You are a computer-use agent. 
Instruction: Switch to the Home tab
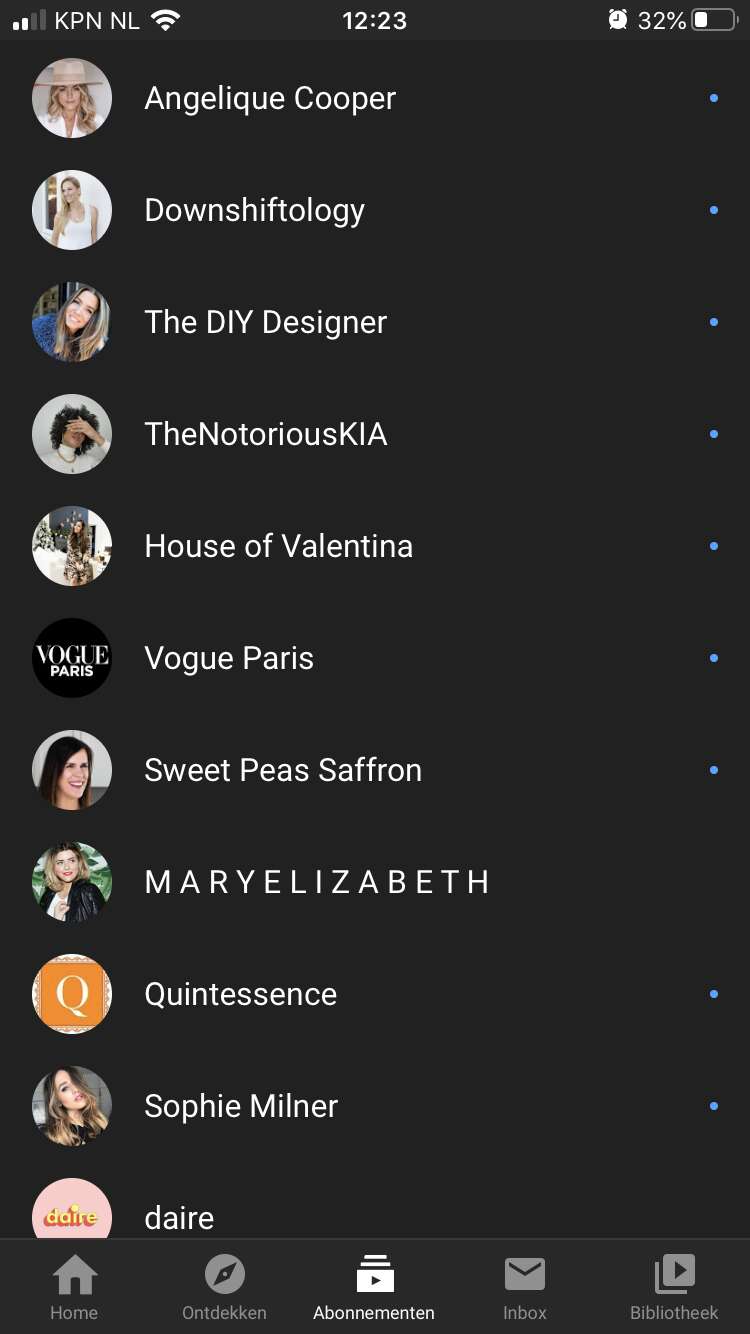pyautogui.click(x=74, y=1288)
